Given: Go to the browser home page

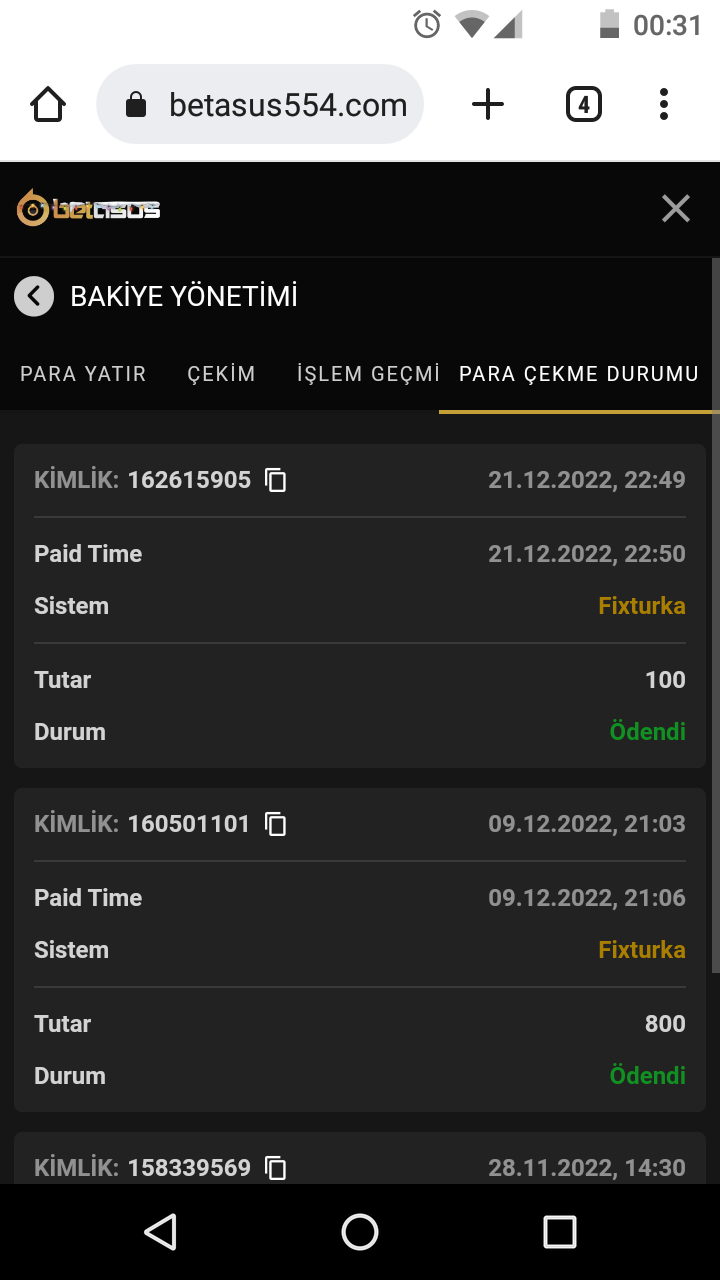Looking at the screenshot, I should [x=48, y=105].
